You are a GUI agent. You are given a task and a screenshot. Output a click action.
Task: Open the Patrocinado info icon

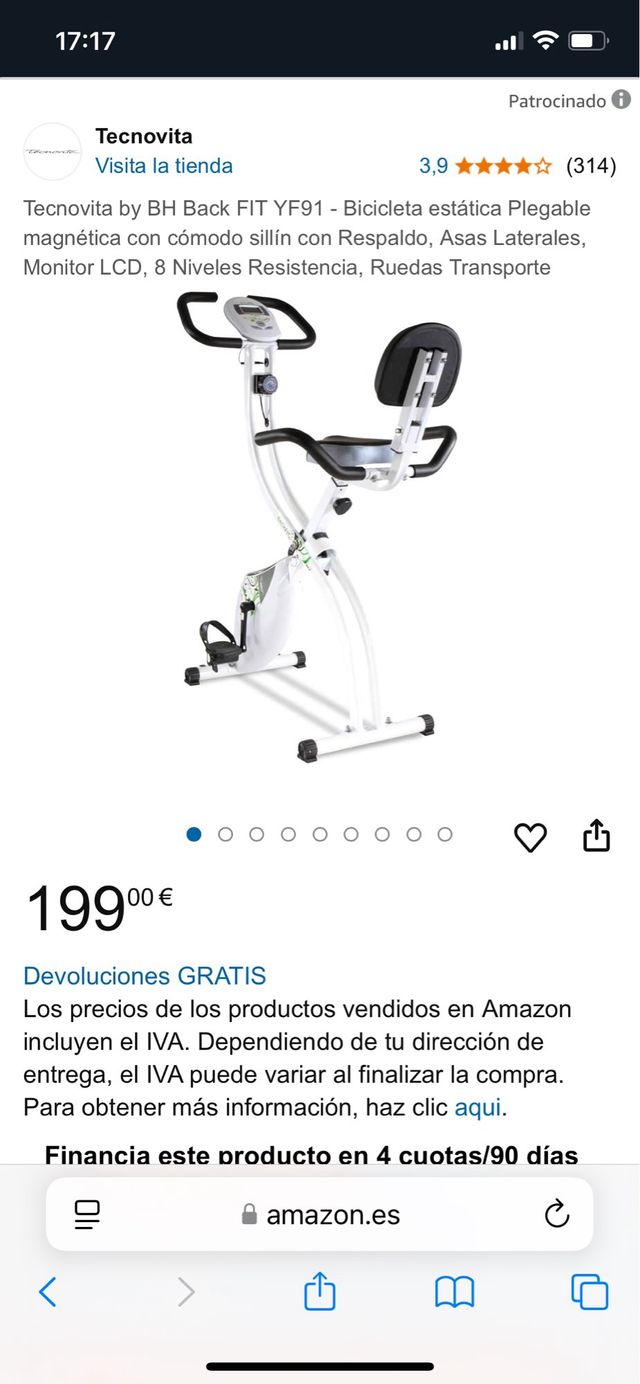[621, 100]
